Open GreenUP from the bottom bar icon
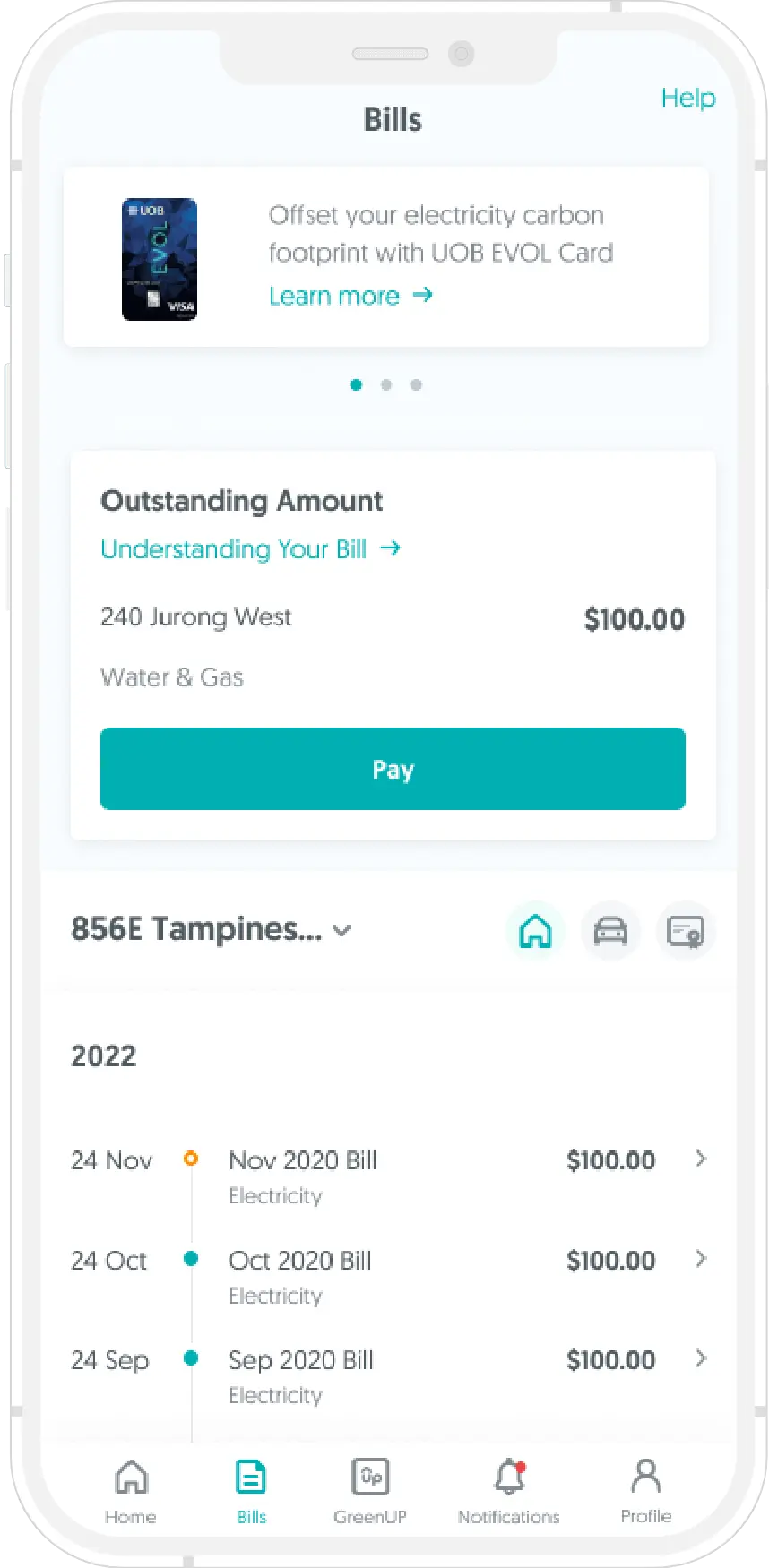 click(370, 1476)
